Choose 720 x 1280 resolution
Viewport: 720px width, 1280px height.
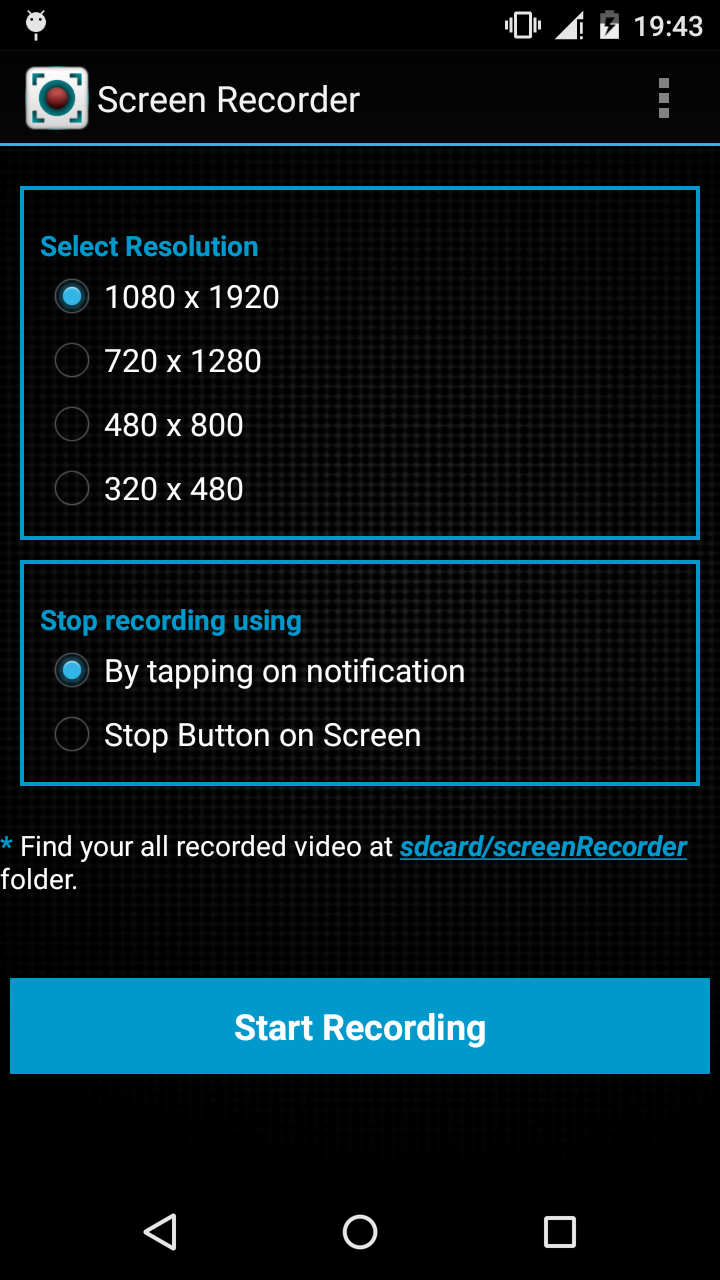(157, 361)
